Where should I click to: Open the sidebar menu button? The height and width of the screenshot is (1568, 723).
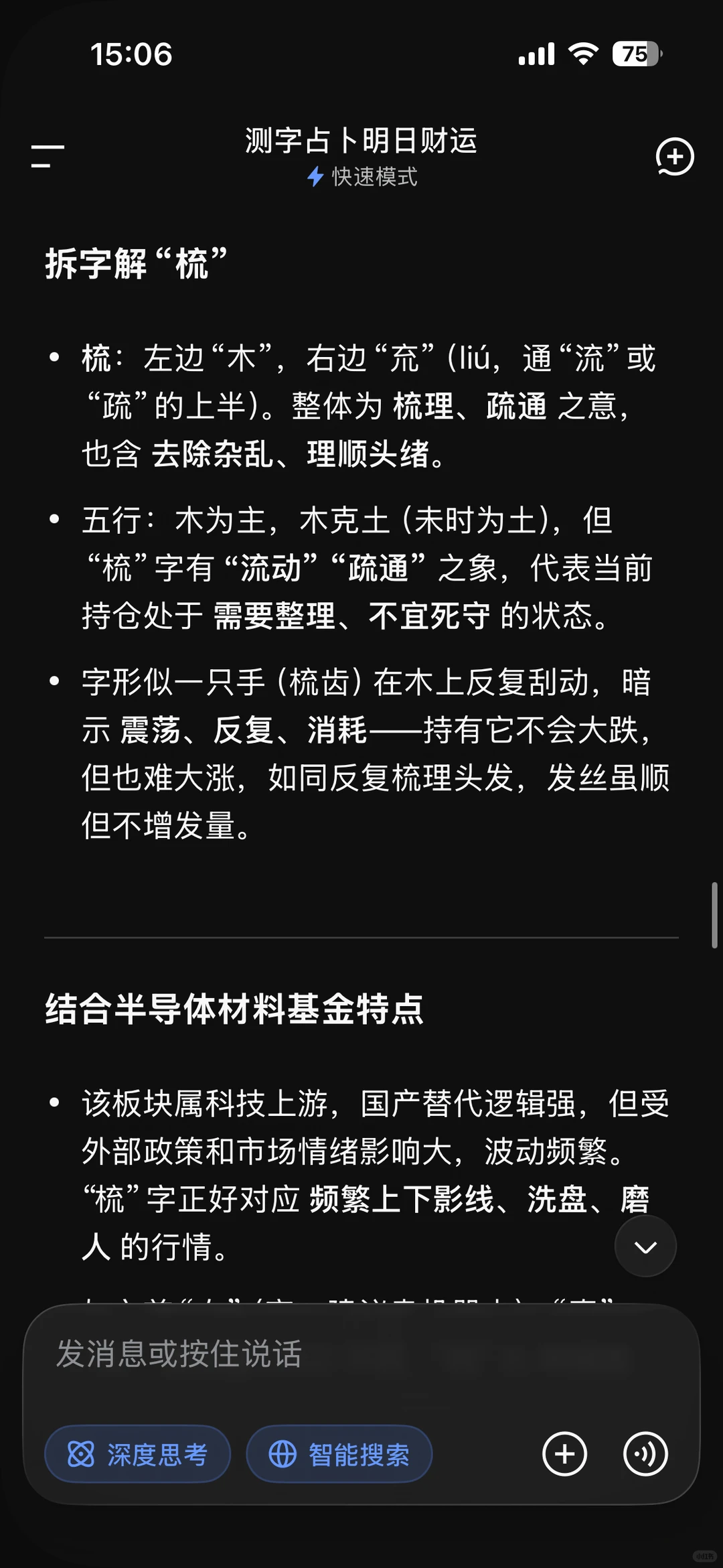pos(48,156)
